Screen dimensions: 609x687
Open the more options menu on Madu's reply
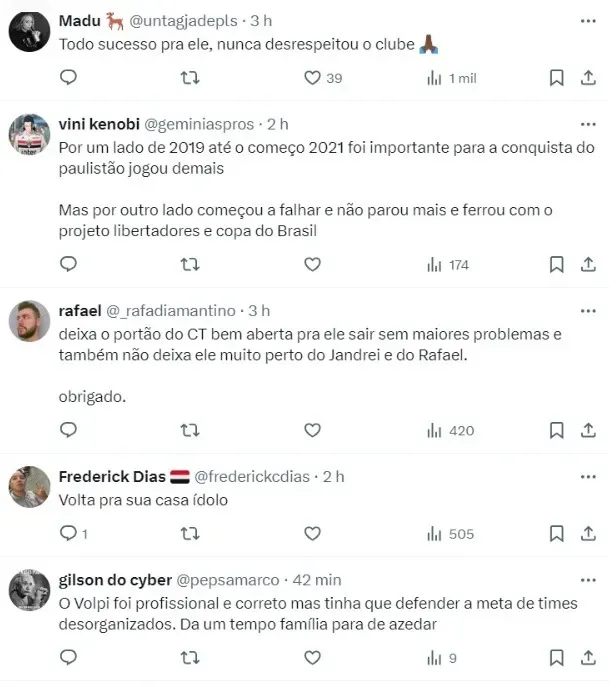583,20
